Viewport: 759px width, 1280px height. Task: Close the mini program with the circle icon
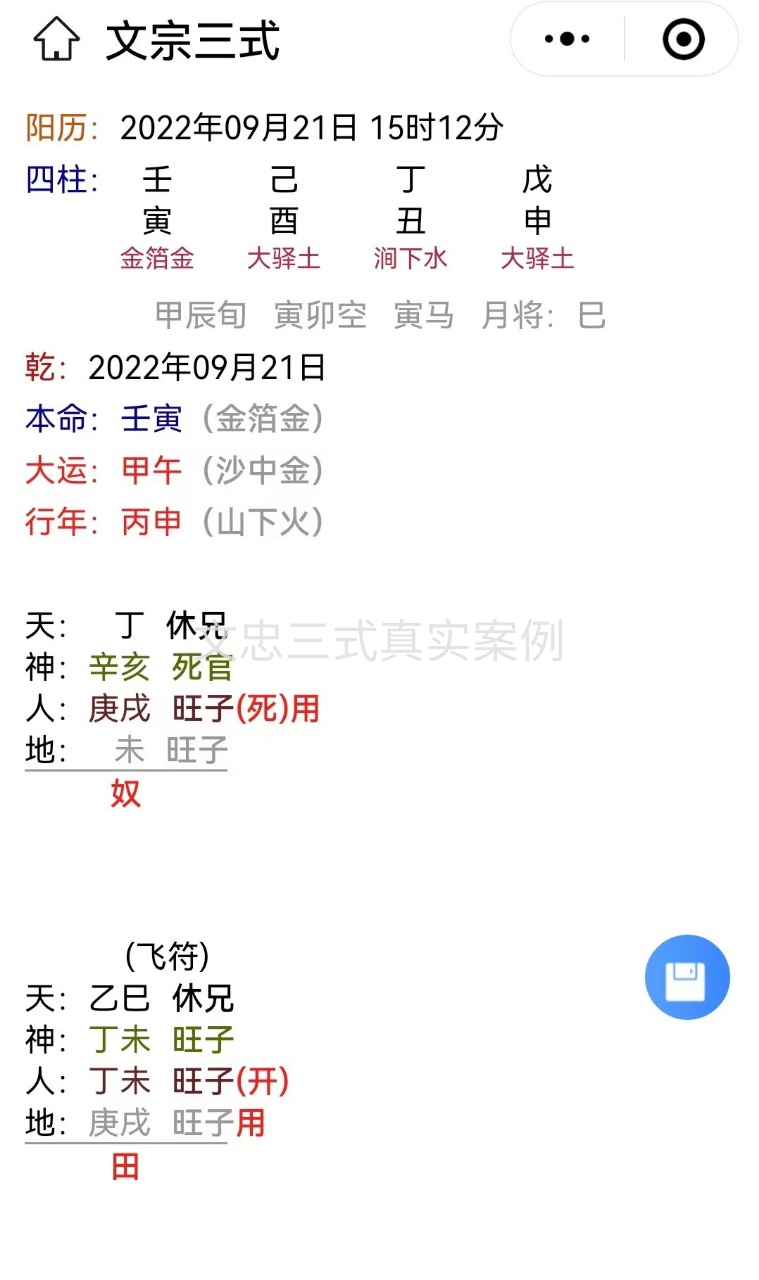point(684,40)
